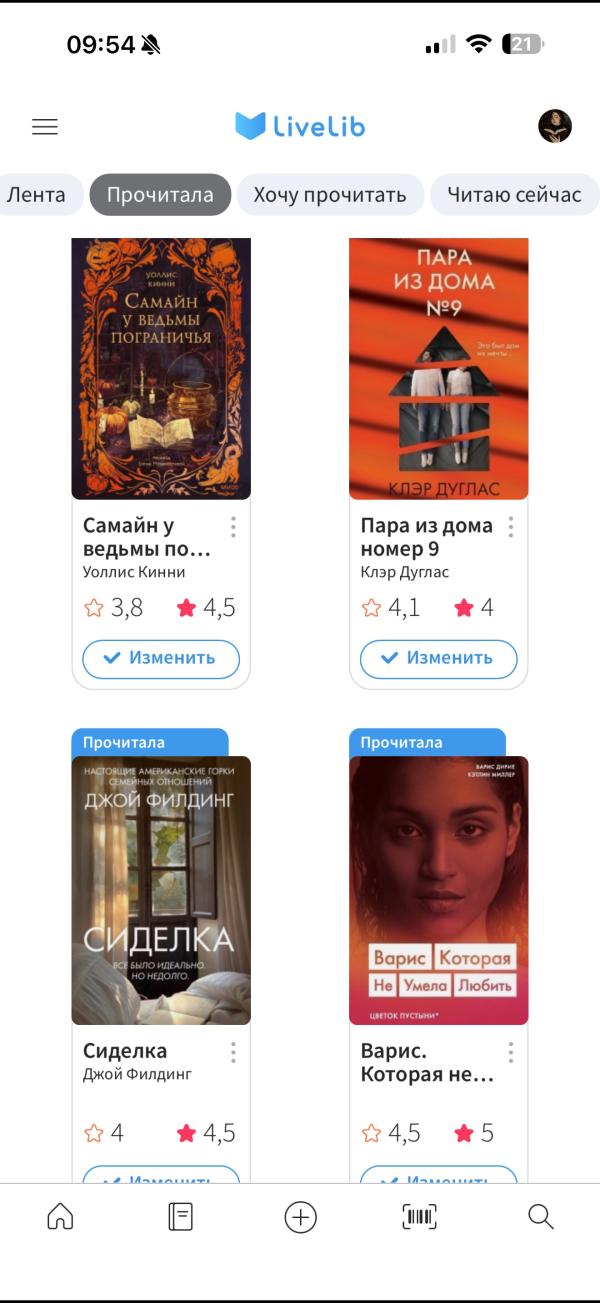Tap Изменить under Самайн у ведьмы
Viewport: 600px width, 1303px height.
(161, 658)
